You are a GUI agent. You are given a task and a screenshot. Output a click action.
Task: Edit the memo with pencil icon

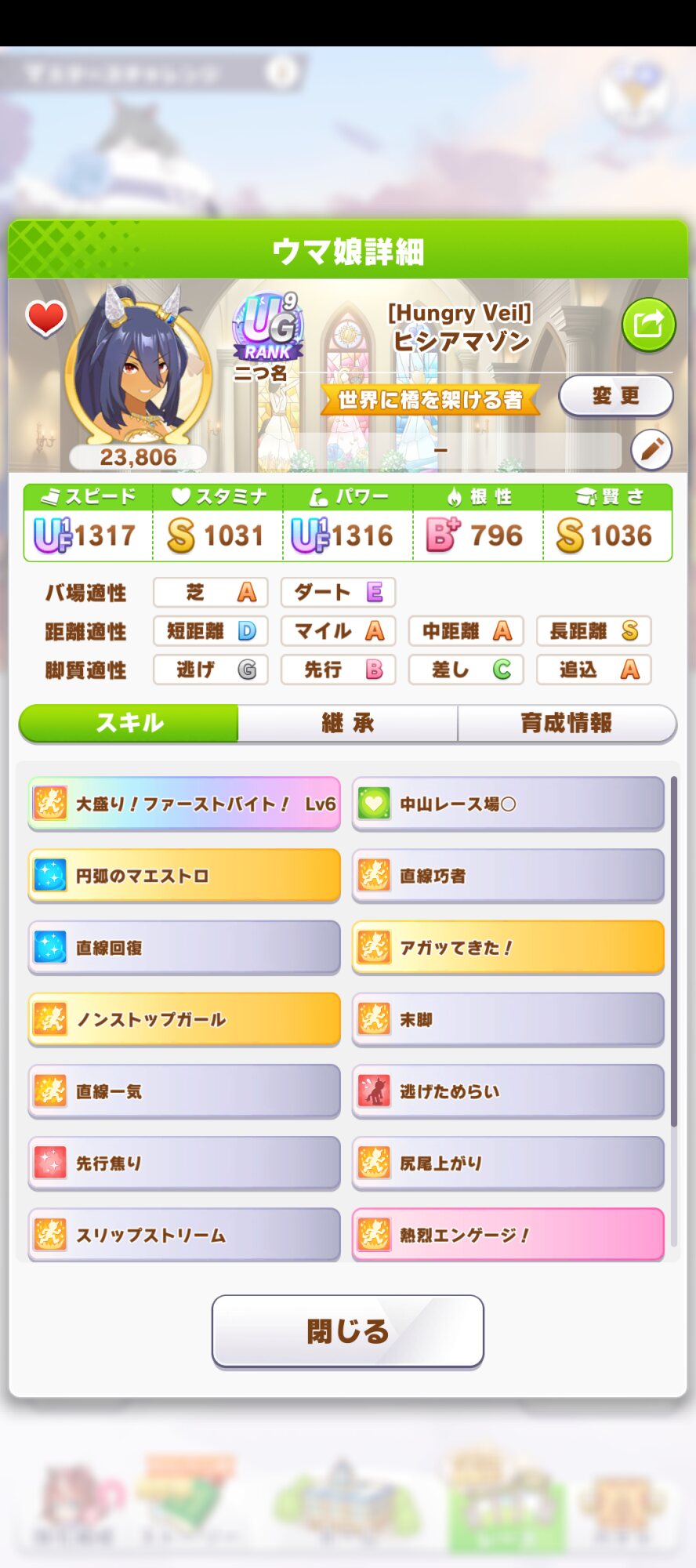tap(651, 450)
